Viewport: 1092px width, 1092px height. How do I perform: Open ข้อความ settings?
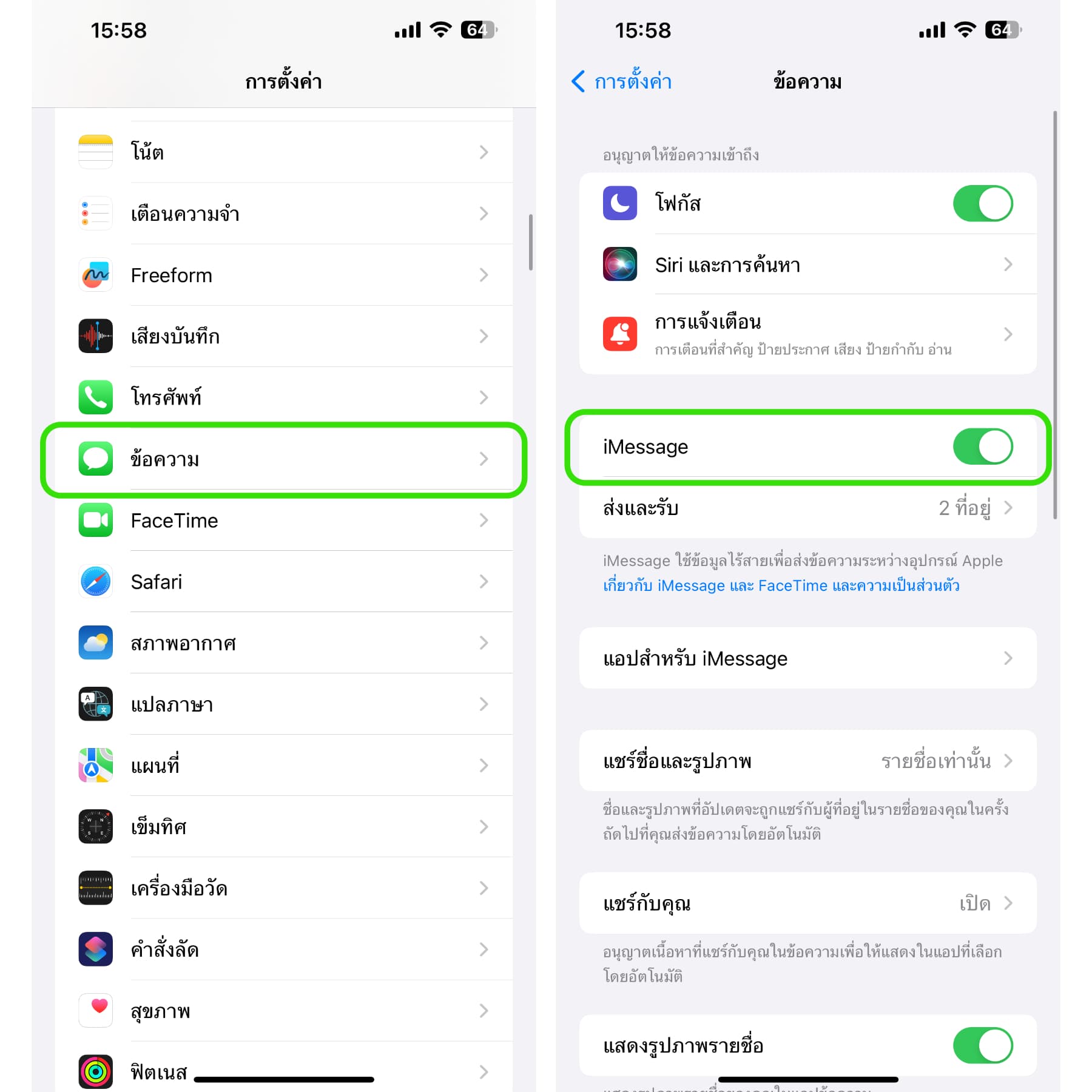283,459
